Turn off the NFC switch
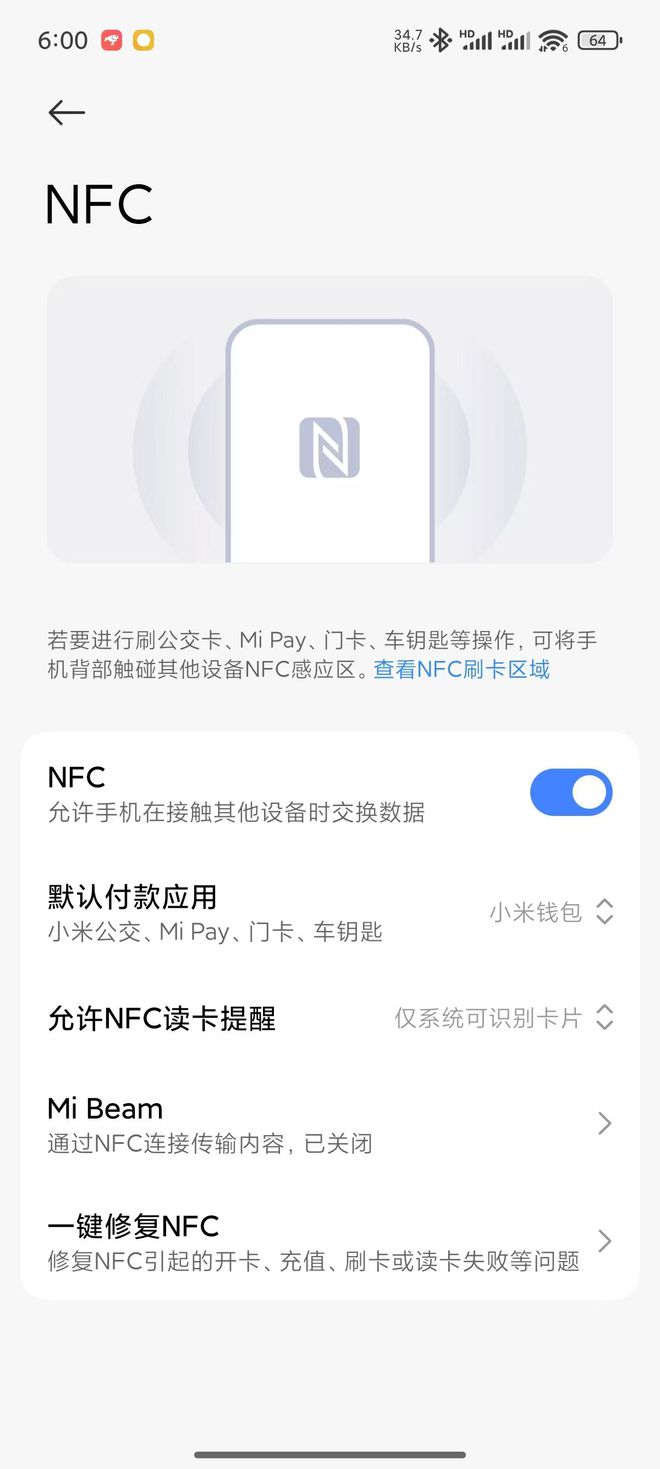 (x=570, y=793)
